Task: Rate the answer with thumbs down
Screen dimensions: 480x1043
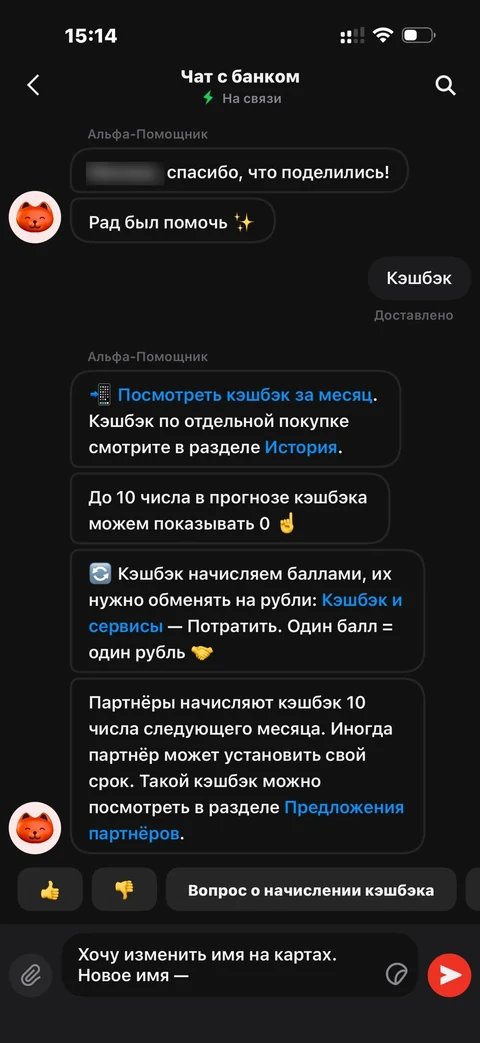Action: (124, 889)
